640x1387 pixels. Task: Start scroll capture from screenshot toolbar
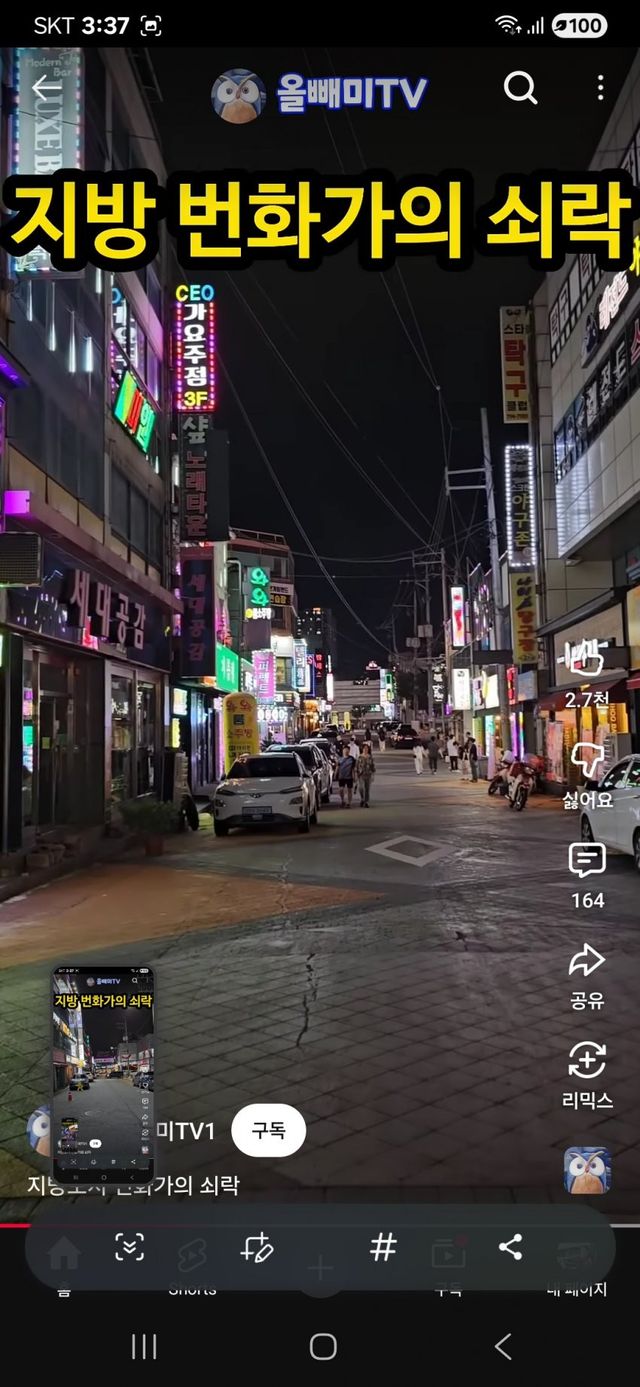click(x=130, y=1247)
